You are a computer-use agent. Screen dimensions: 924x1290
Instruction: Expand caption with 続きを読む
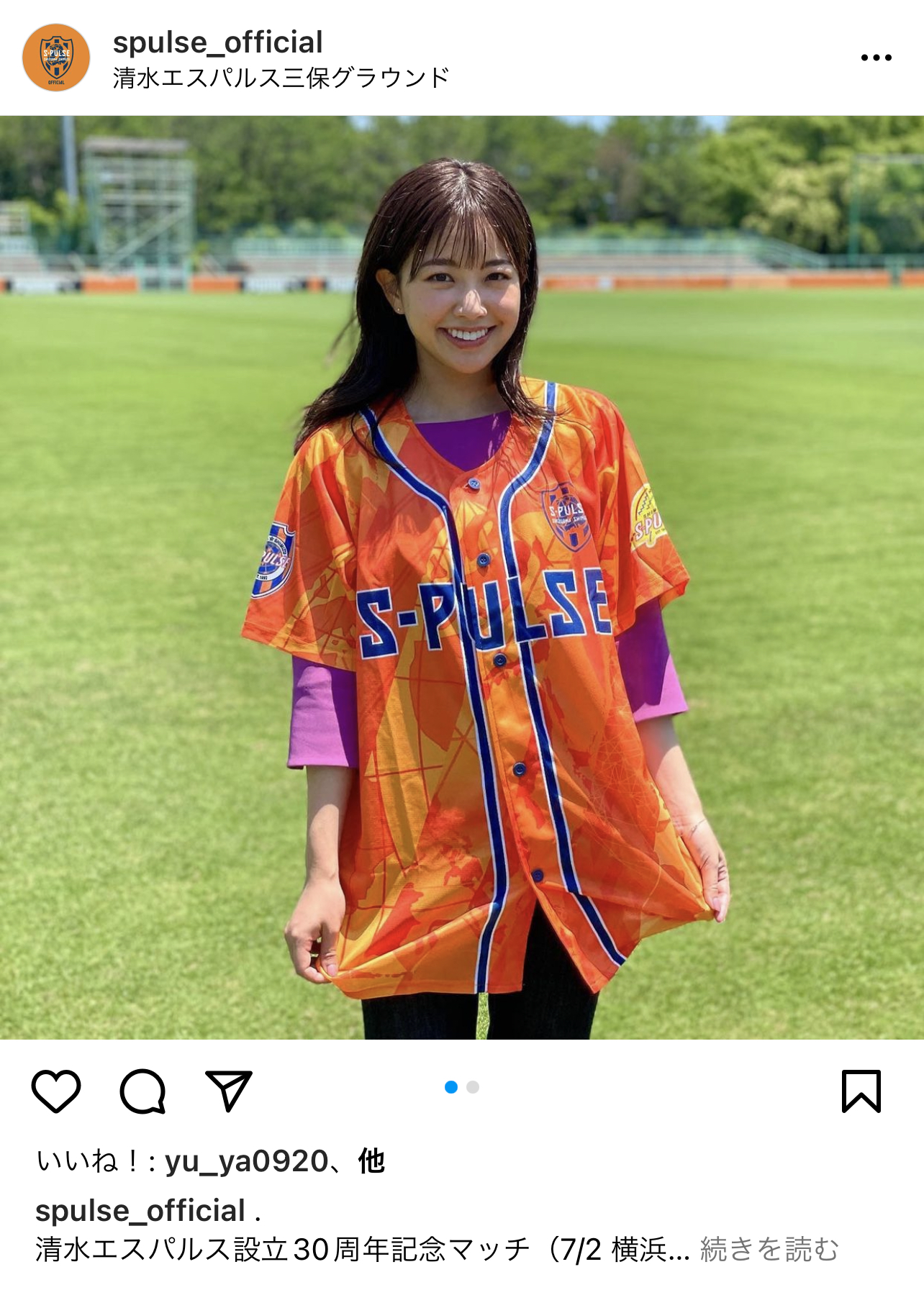(x=769, y=1250)
